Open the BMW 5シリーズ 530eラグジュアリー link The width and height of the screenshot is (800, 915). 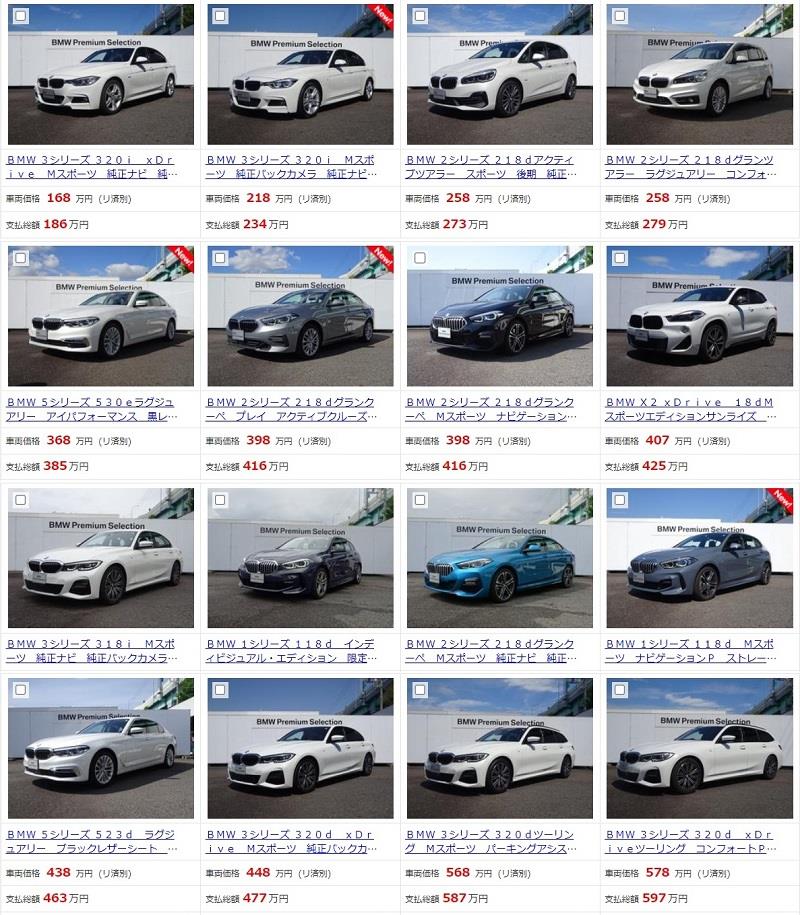coord(92,408)
